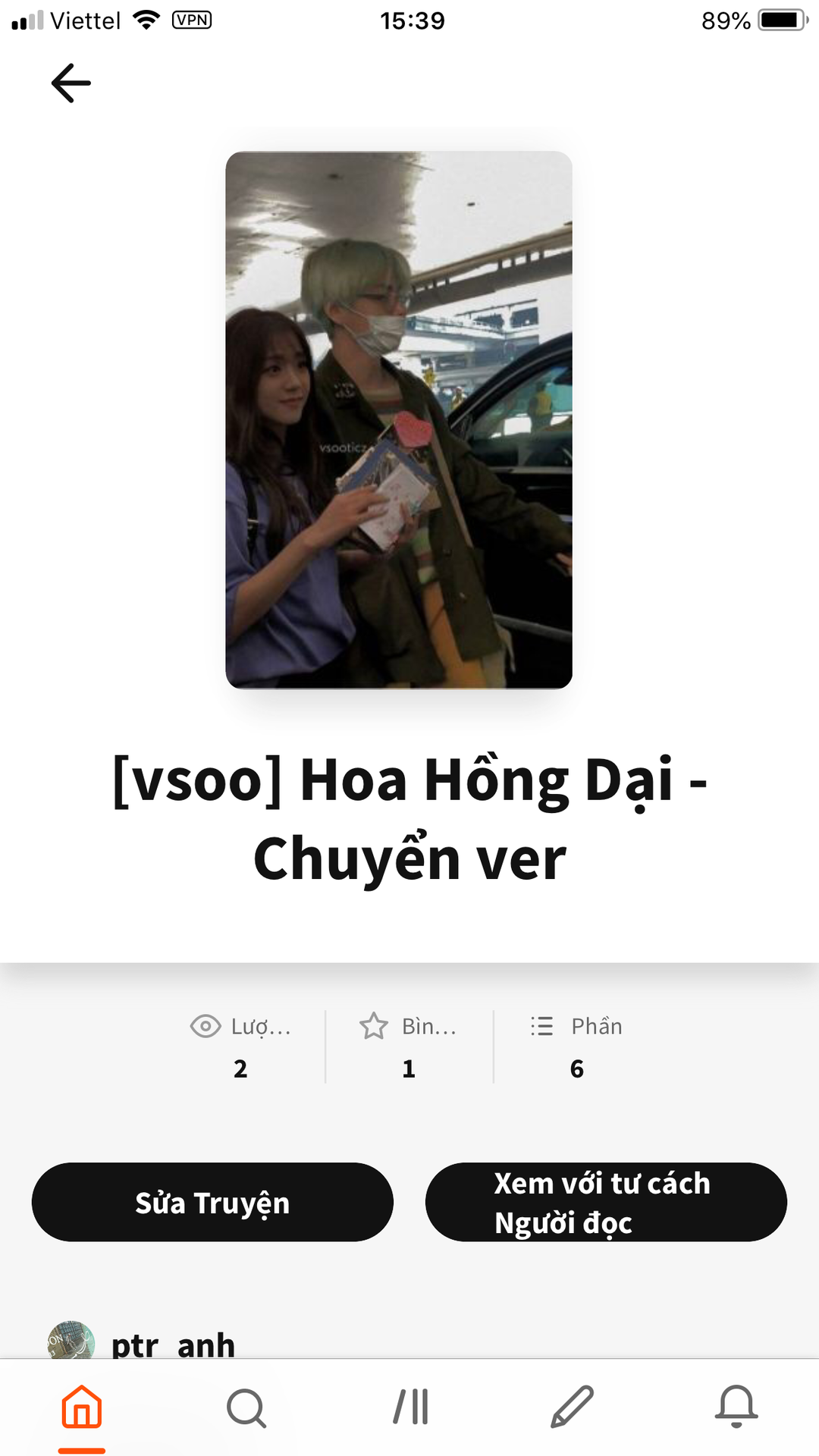The height and width of the screenshot is (1456, 819).
Task: Open the Write pencil tab
Action: tap(573, 1407)
